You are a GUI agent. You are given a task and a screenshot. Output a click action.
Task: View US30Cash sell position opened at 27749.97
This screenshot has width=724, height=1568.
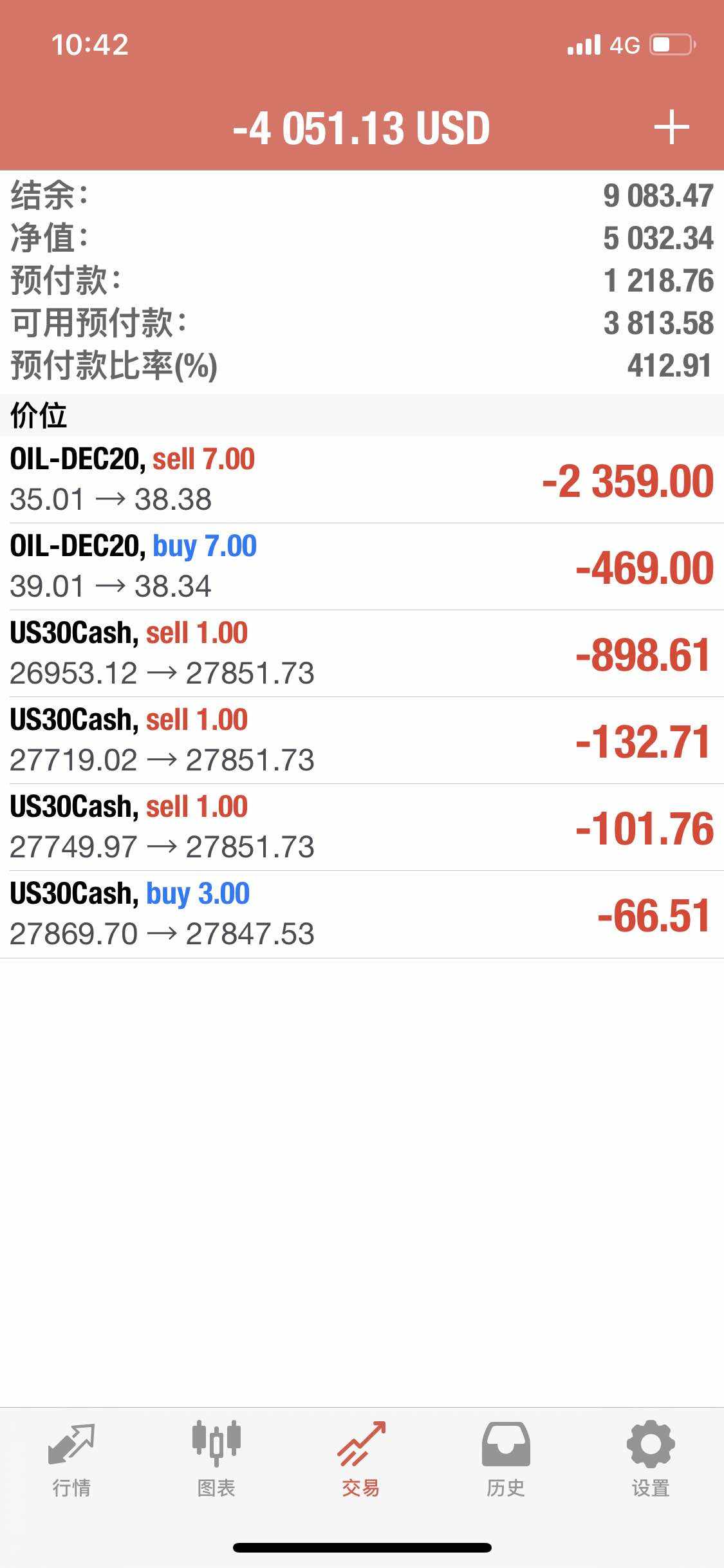point(362,827)
